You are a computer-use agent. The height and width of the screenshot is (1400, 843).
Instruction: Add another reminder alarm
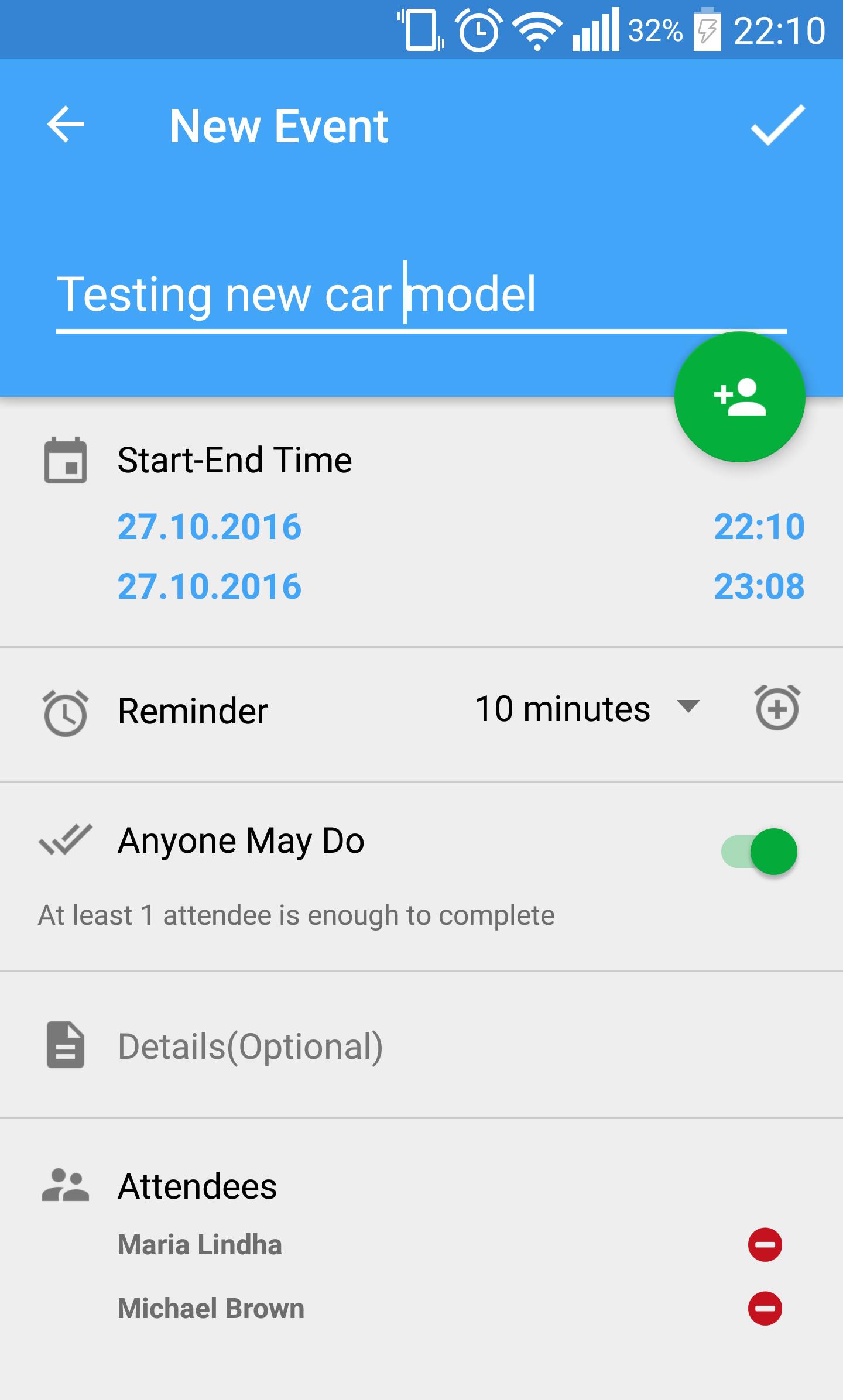(x=777, y=708)
